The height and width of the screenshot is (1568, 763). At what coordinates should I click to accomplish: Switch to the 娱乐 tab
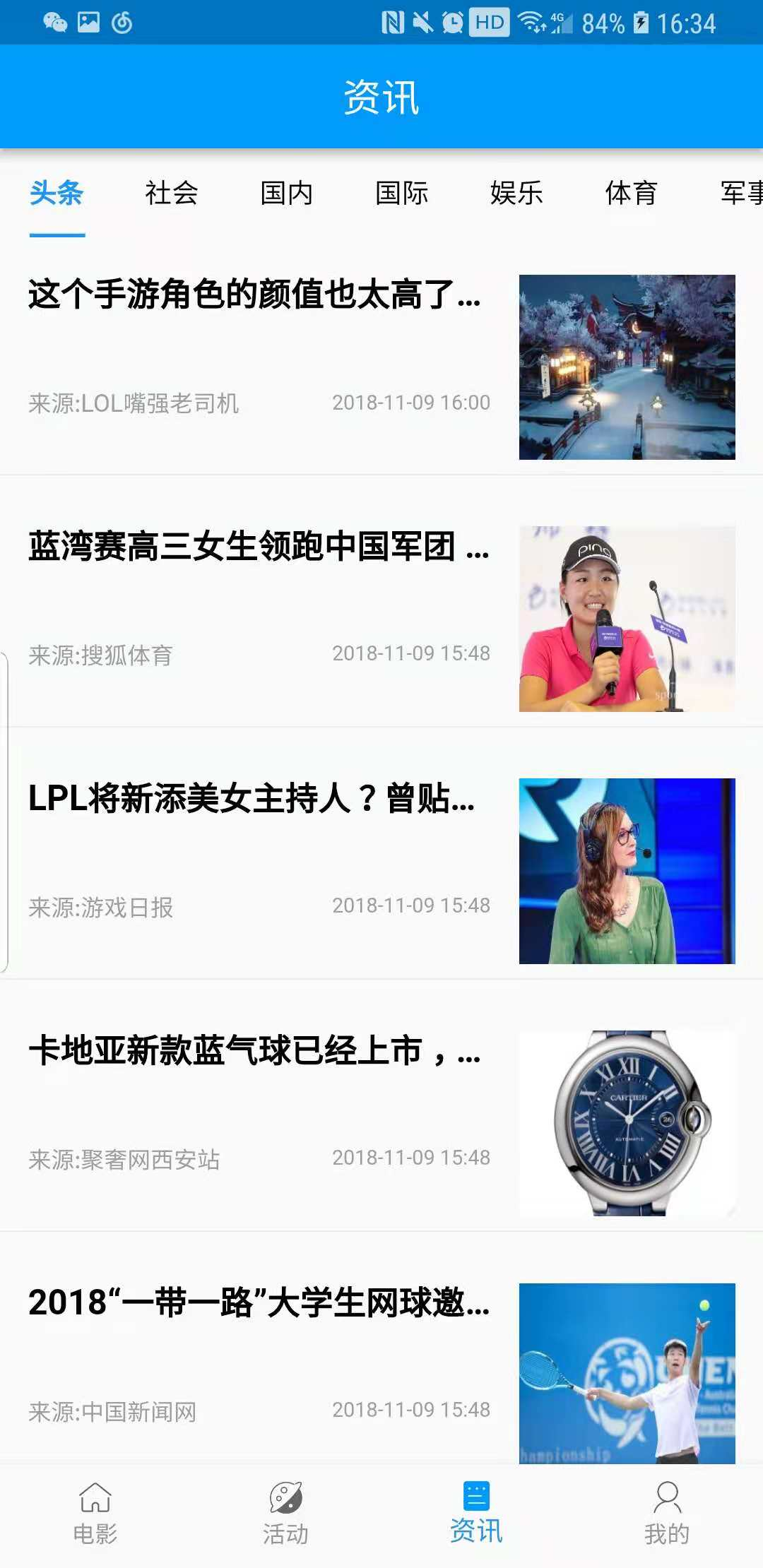tap(516, 193)
